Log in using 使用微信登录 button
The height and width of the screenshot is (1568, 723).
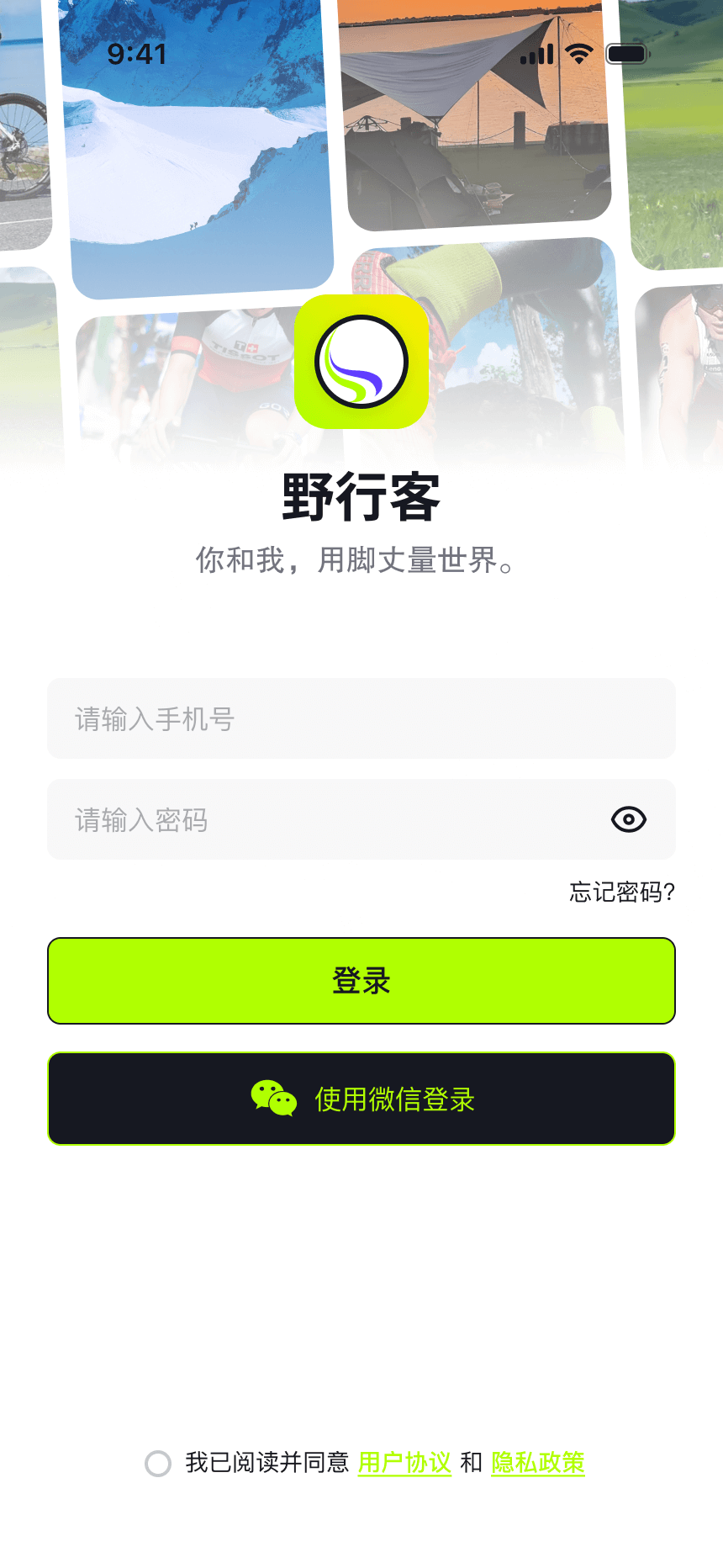click(361, 1099)
